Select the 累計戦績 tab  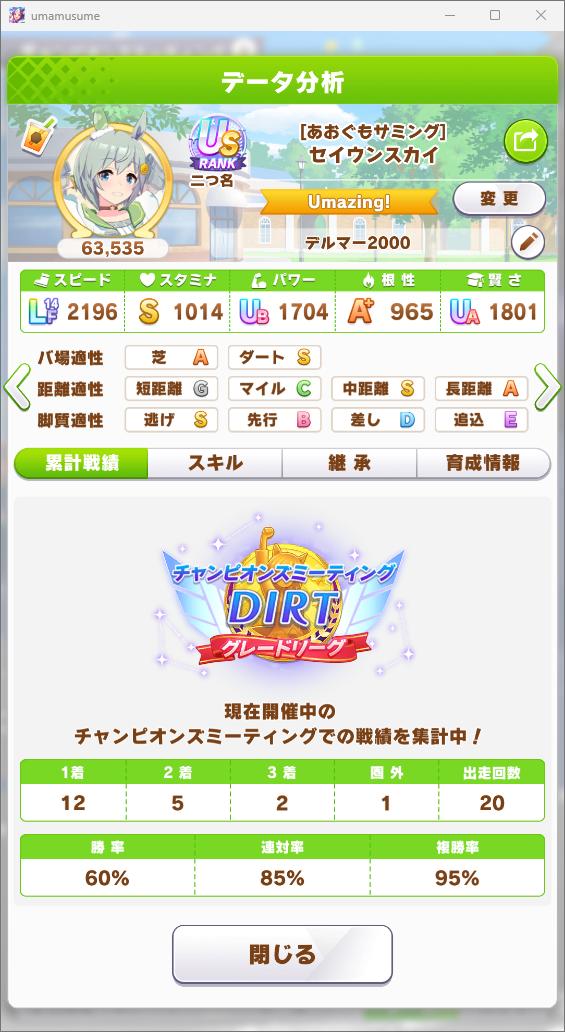tap(81, 463)
